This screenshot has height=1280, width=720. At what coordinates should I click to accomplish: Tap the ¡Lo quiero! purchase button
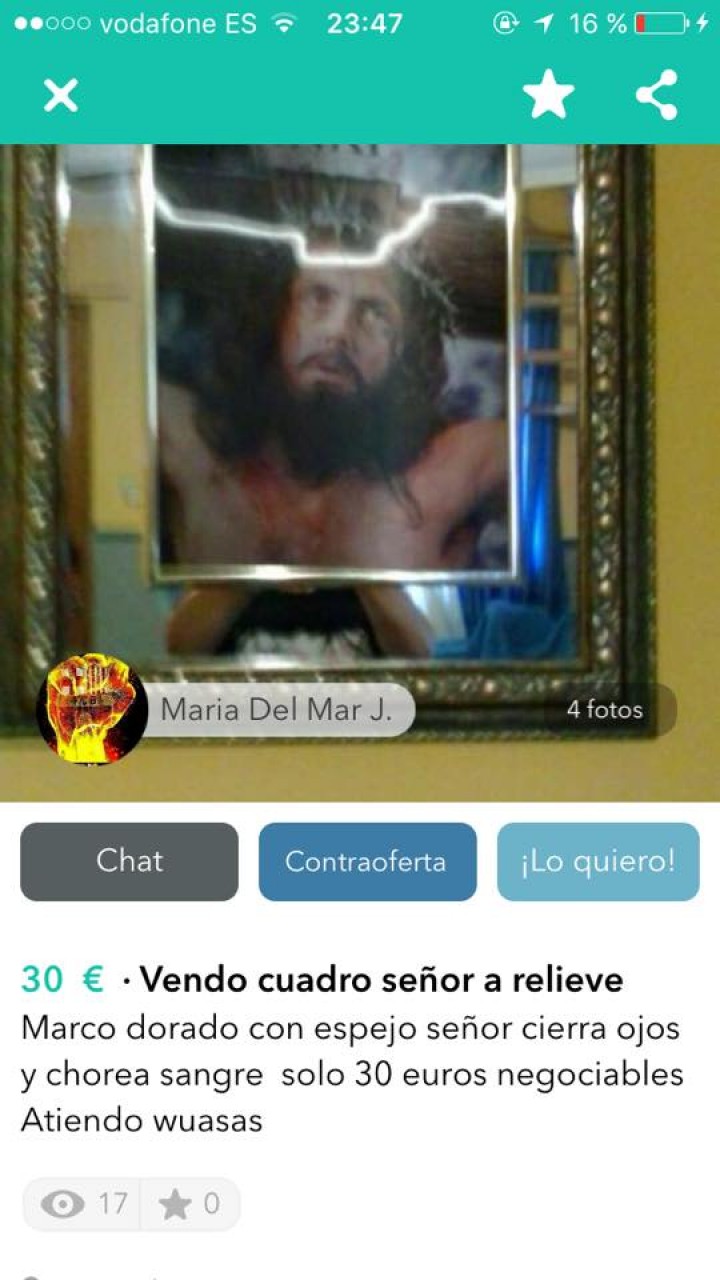click(597, 861)
